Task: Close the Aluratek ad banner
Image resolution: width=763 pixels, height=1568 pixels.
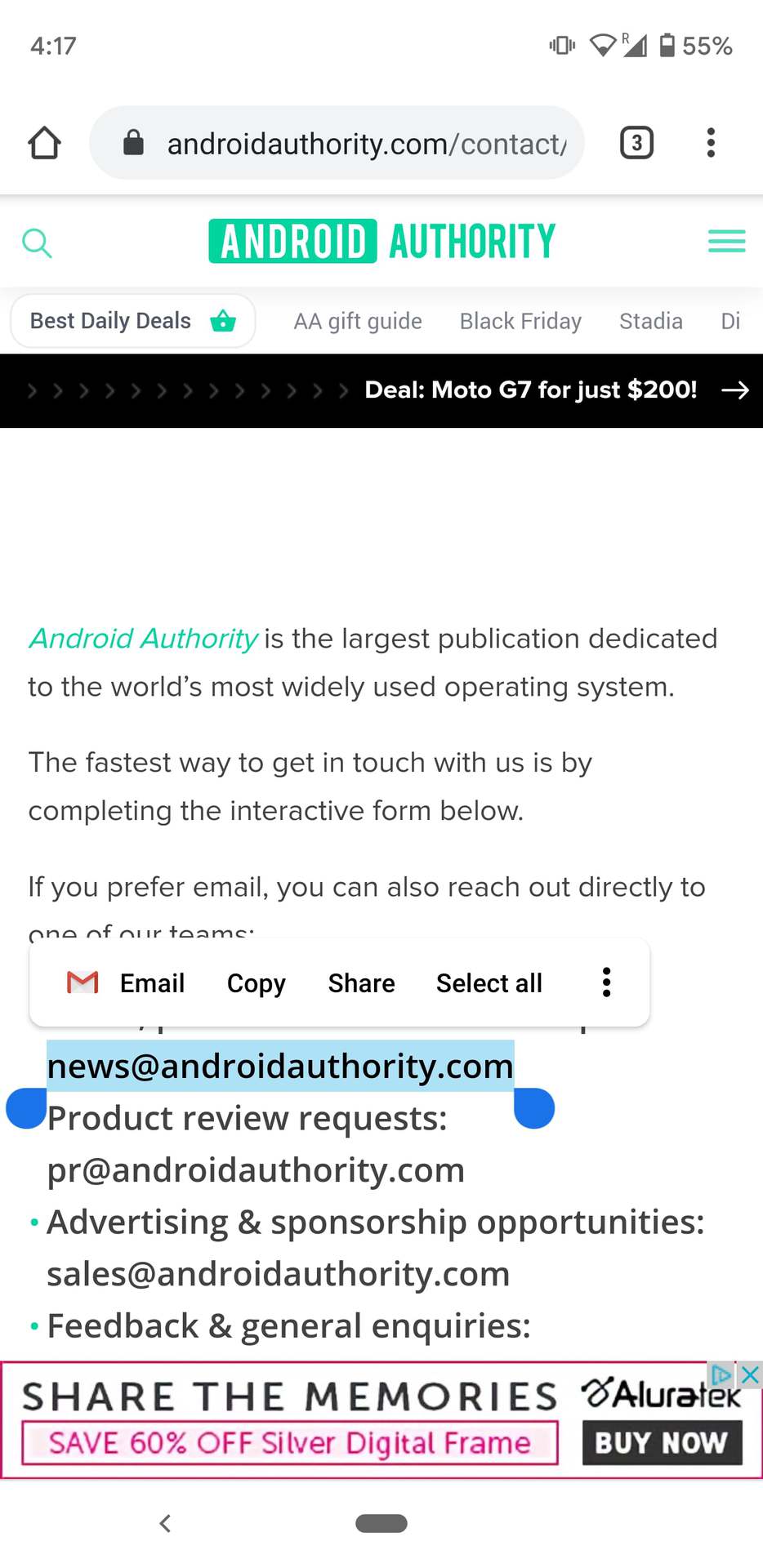Action: pyautogui.click(x=750, y=1375)
